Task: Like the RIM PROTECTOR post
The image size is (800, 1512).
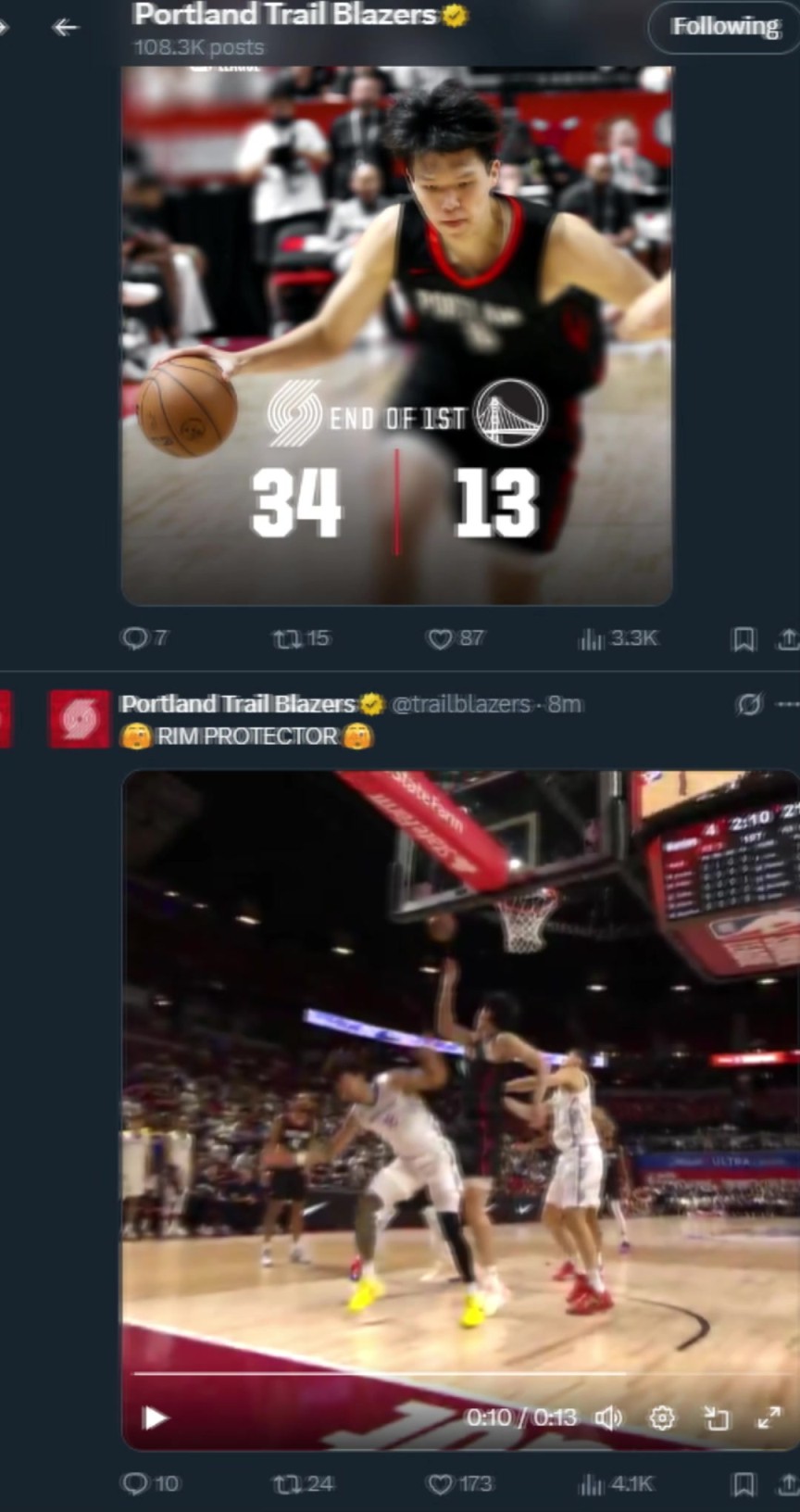Action: pyautogui.click(x=440, y=1483)
